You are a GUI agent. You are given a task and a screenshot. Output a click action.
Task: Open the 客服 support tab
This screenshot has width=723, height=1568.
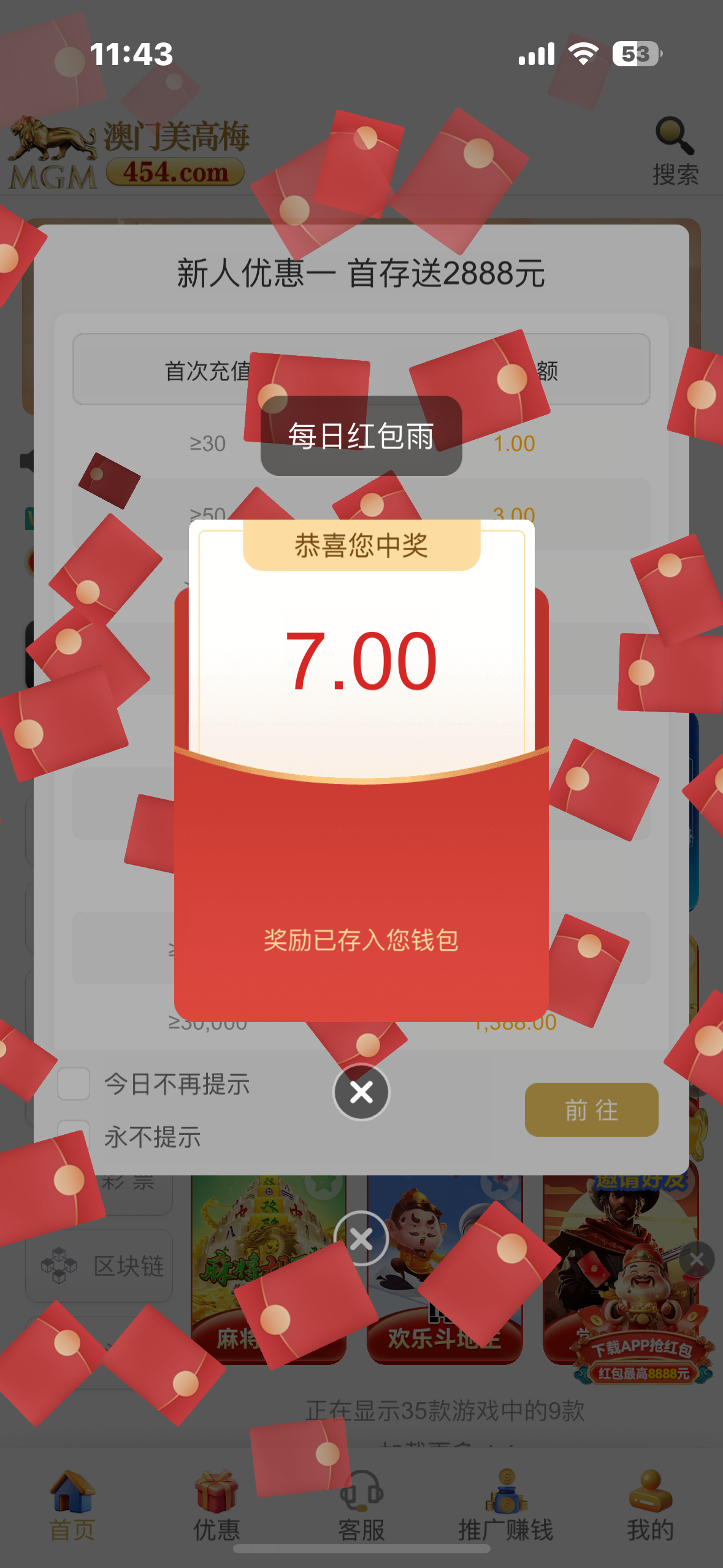tap(361, 1506)
